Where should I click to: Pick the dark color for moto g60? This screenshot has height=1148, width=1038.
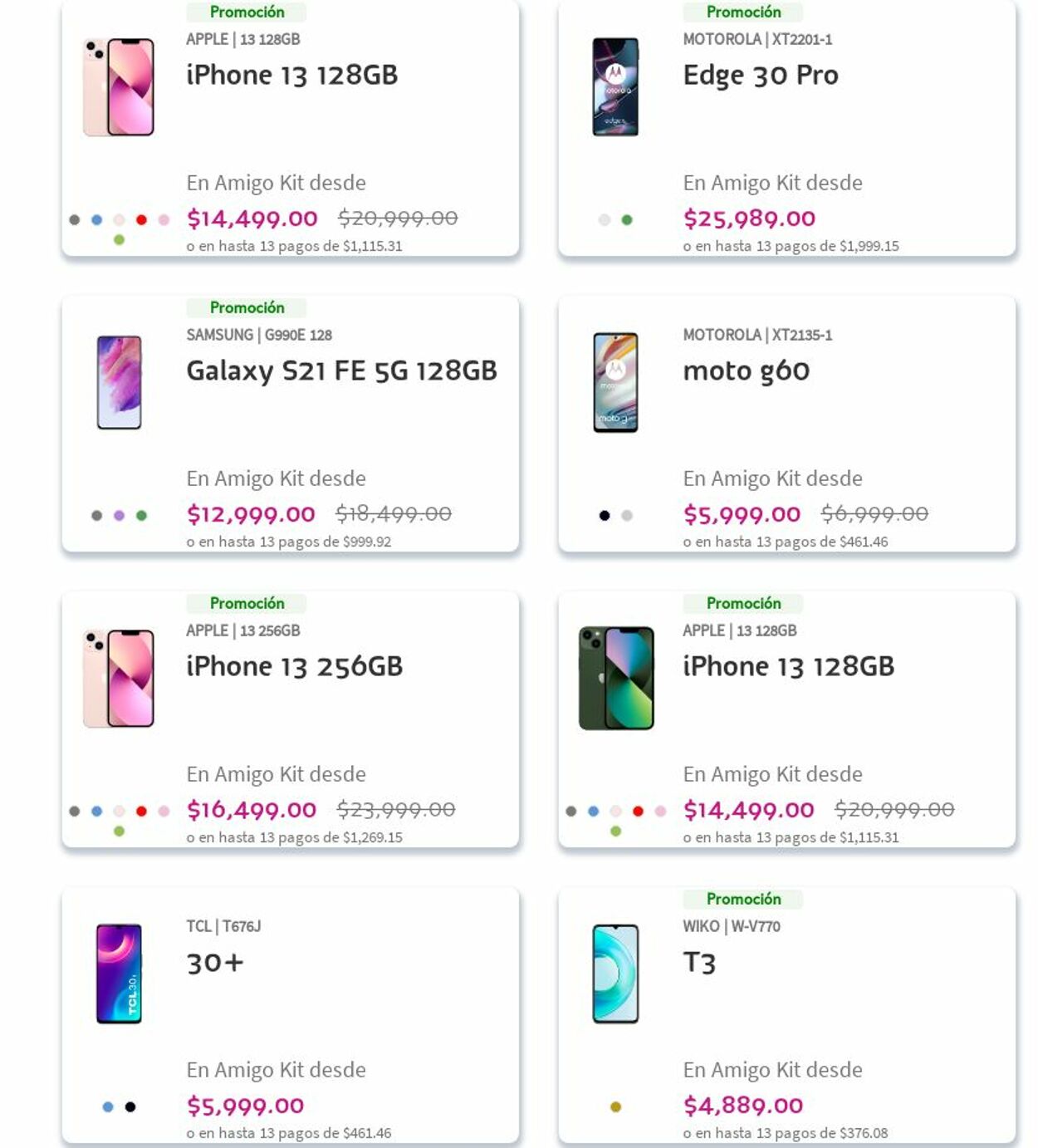[x=605, y=516]
